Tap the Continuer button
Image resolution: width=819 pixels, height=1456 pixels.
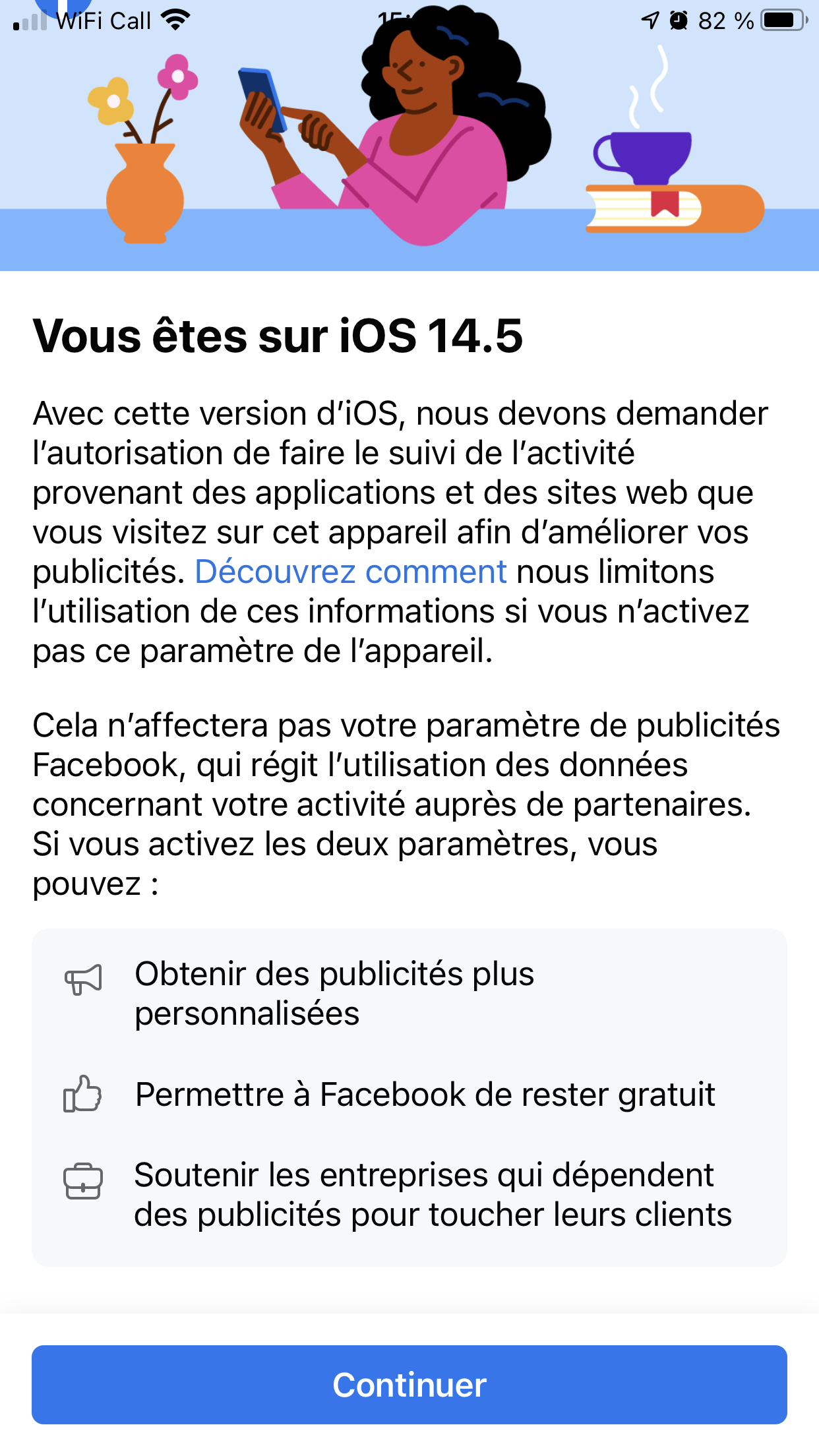pyautogui.click(x=409, y=1384)
